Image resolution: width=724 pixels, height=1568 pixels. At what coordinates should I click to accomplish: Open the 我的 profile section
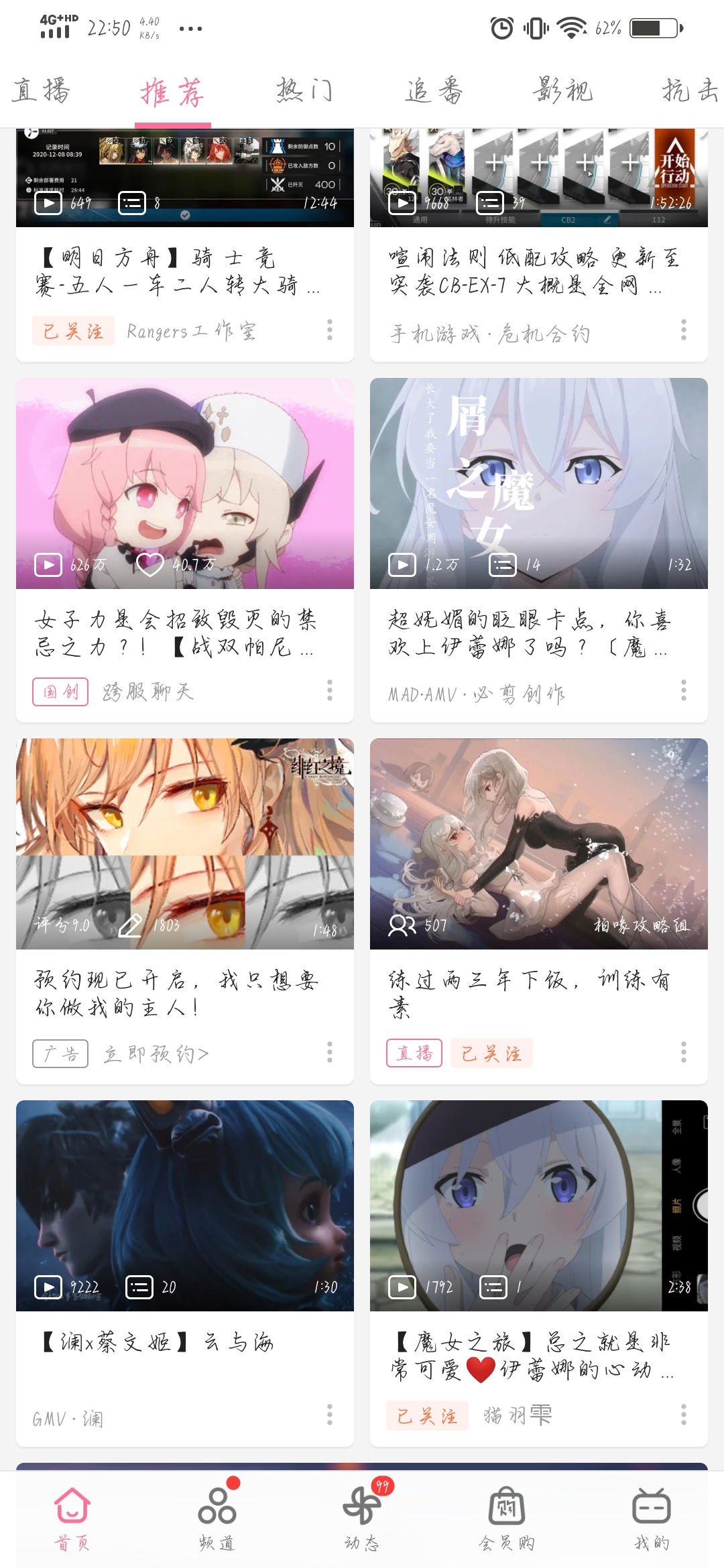point(652,1511)
